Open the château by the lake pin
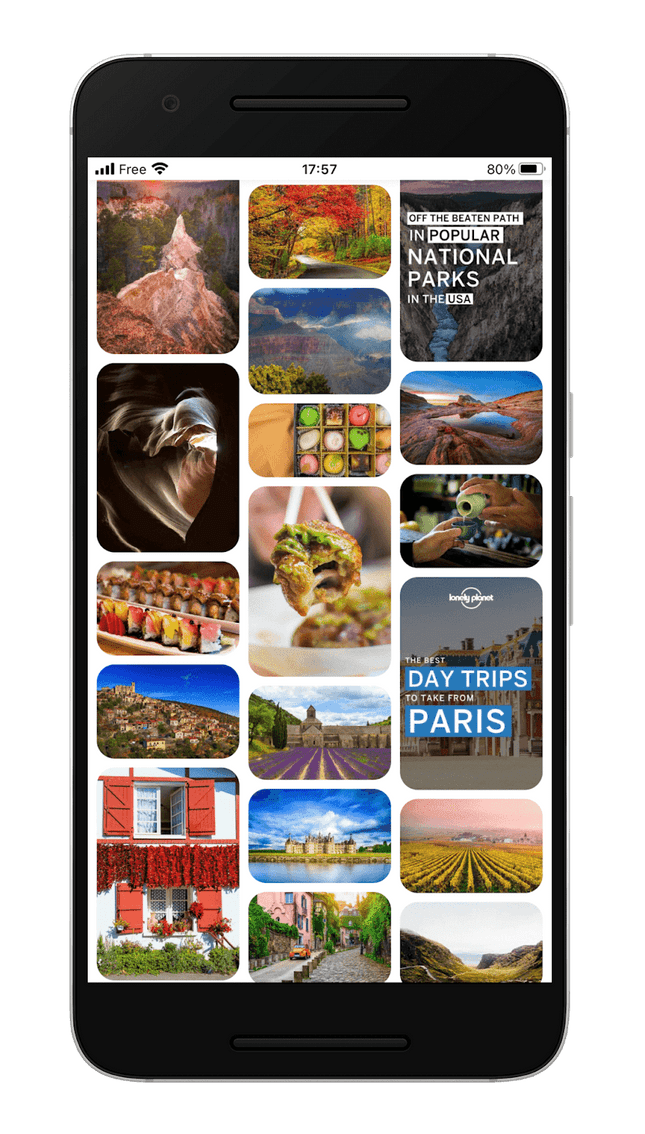 tap(319, 836)
